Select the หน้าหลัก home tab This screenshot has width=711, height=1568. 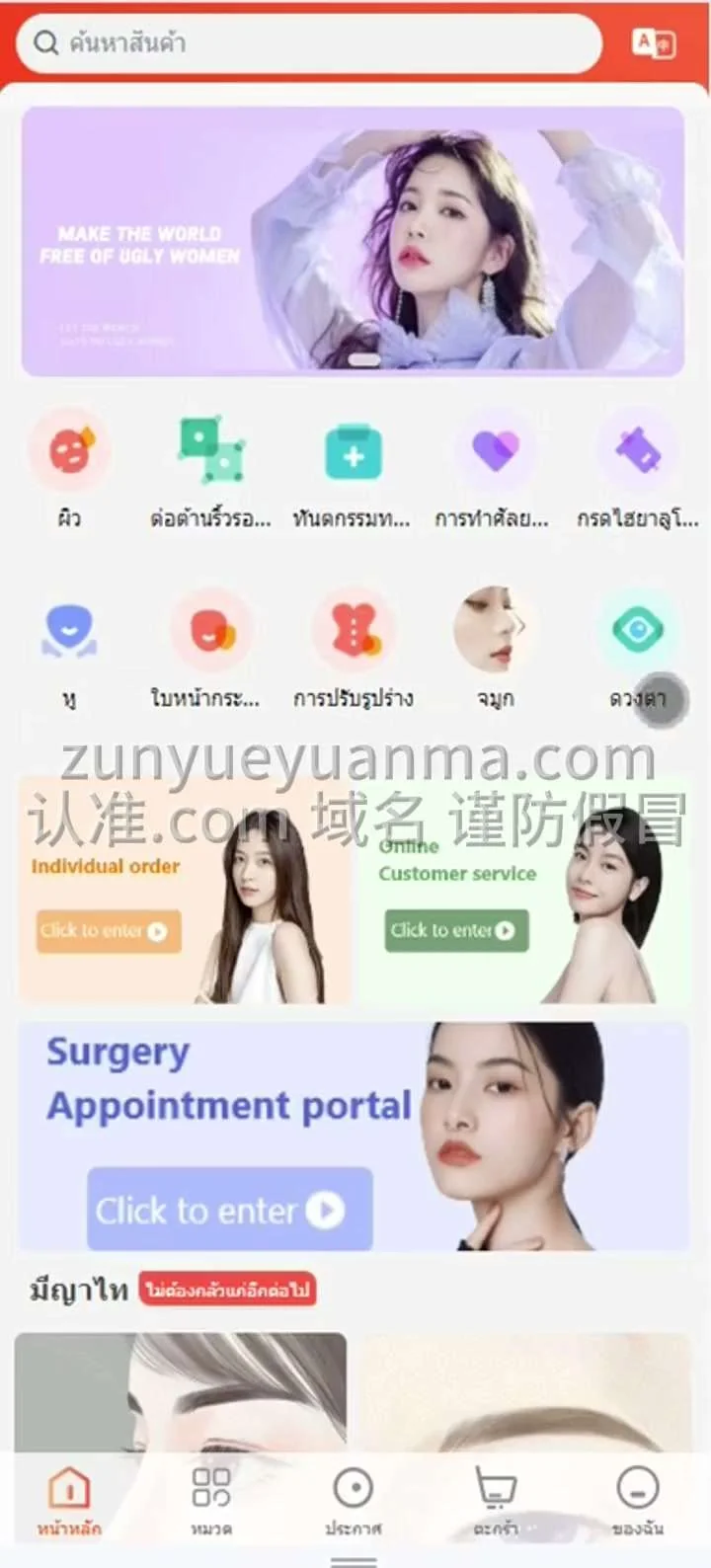pos(69,1499)
